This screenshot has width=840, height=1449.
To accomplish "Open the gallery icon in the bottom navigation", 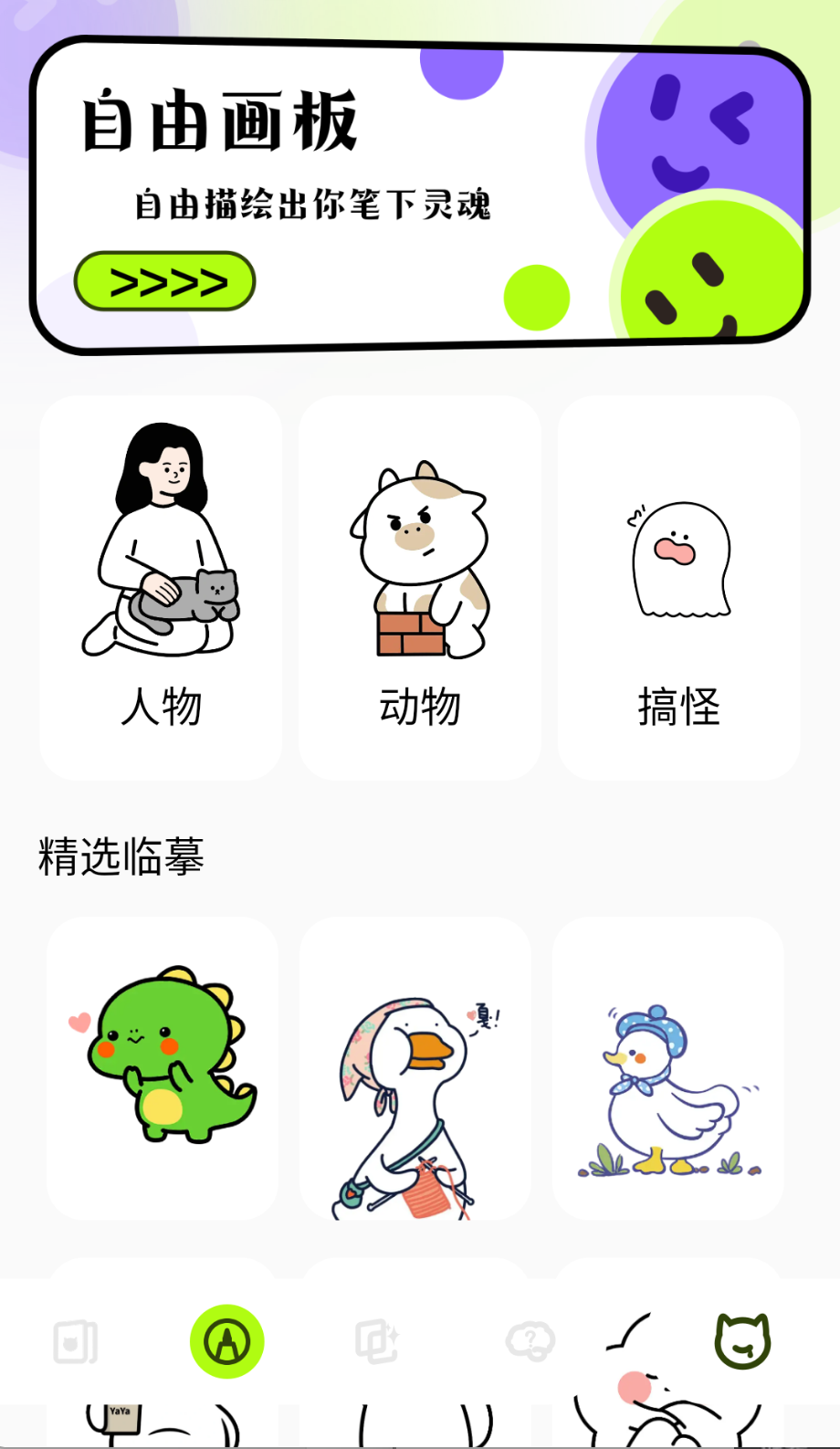I will (76, 1340).
